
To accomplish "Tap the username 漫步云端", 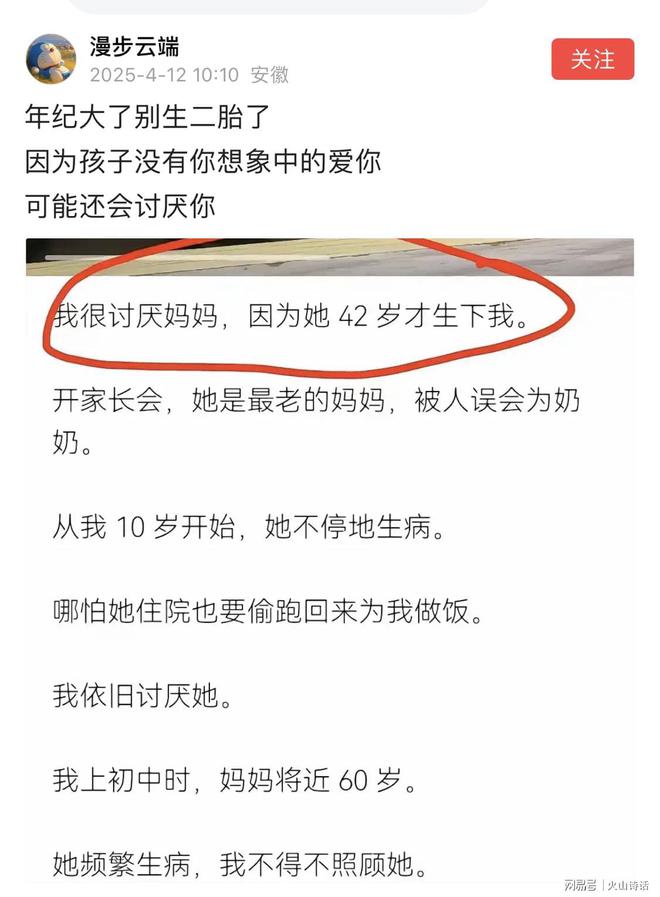I will tap(134, 45).
